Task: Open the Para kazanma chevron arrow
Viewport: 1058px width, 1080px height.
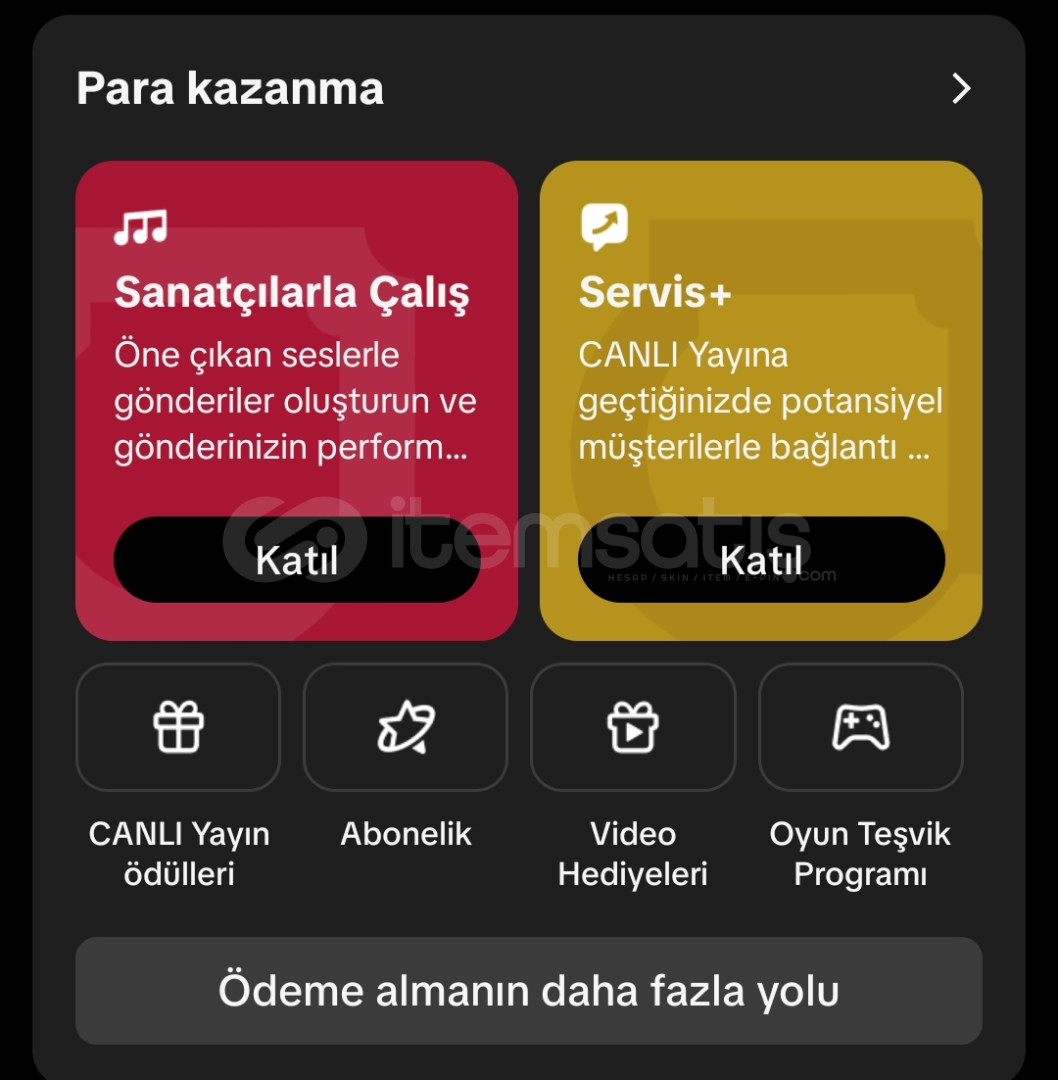Action: 960,88
